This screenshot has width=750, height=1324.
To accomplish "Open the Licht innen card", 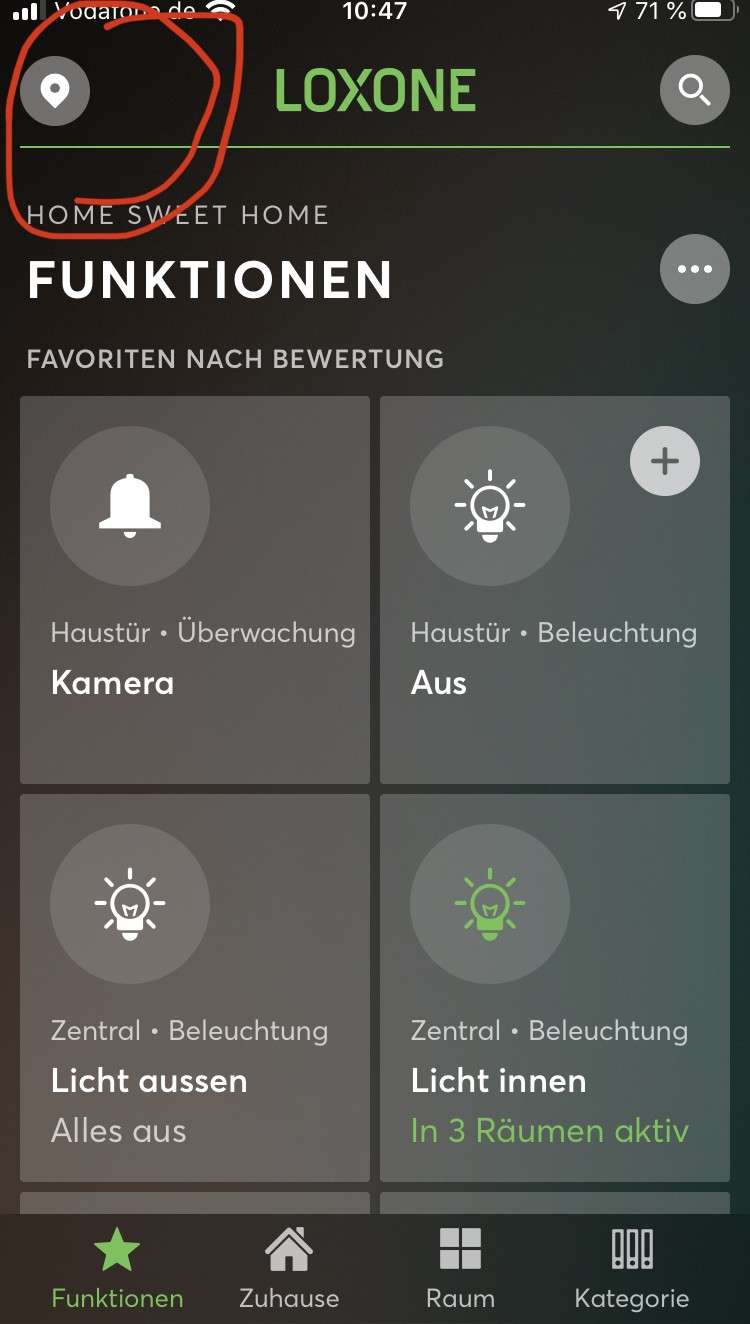I will click(555, 988).
